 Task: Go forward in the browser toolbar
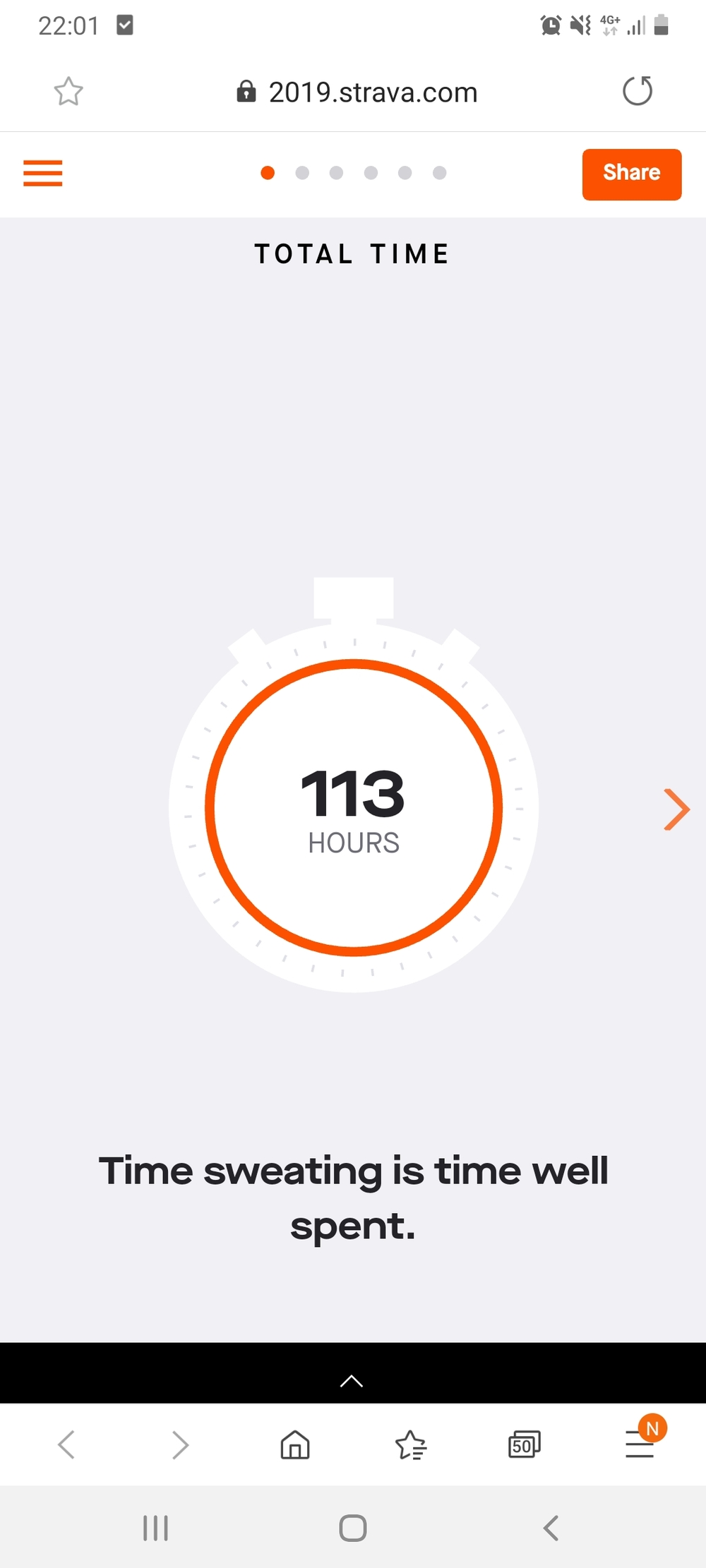[x=181, y=1445]
